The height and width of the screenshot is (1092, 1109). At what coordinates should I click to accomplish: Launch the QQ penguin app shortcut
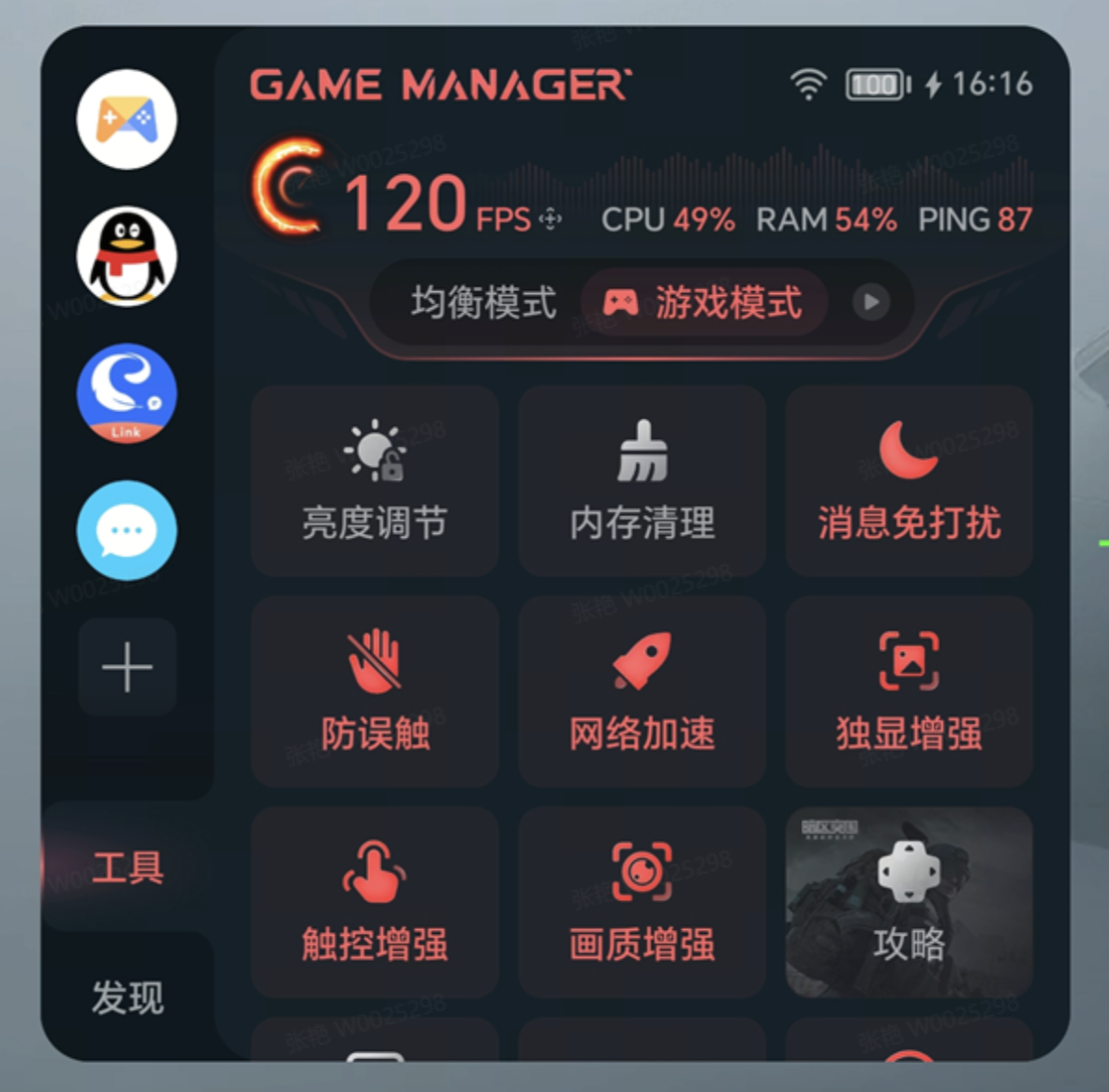pyautogui.click(x=126, y=257)
